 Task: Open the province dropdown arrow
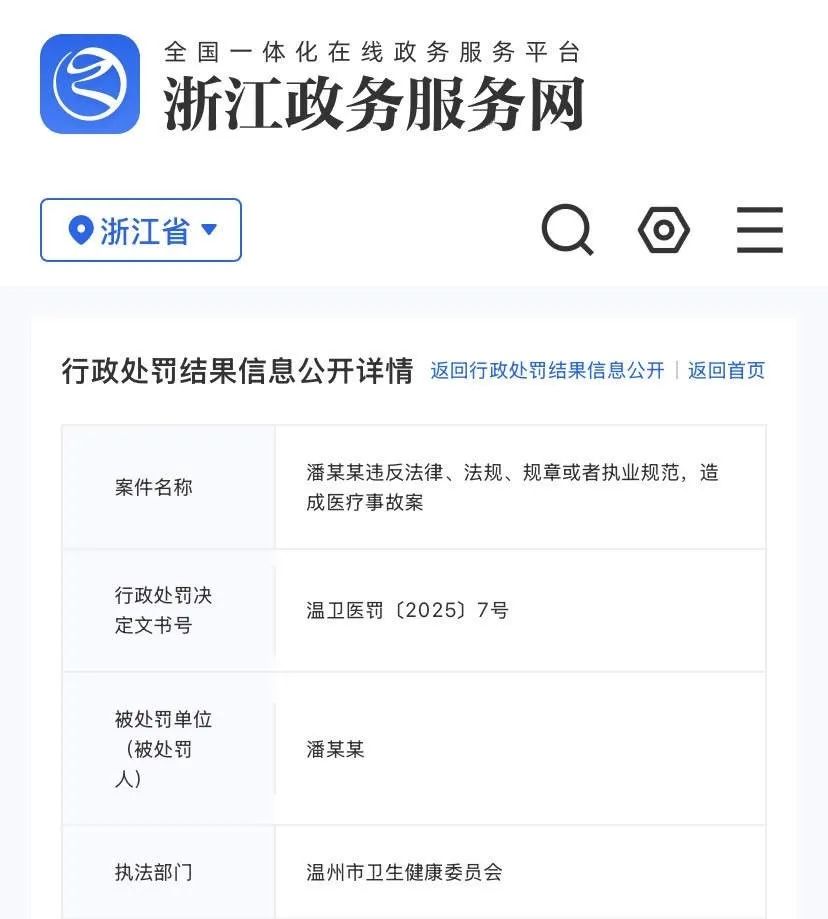210,229
